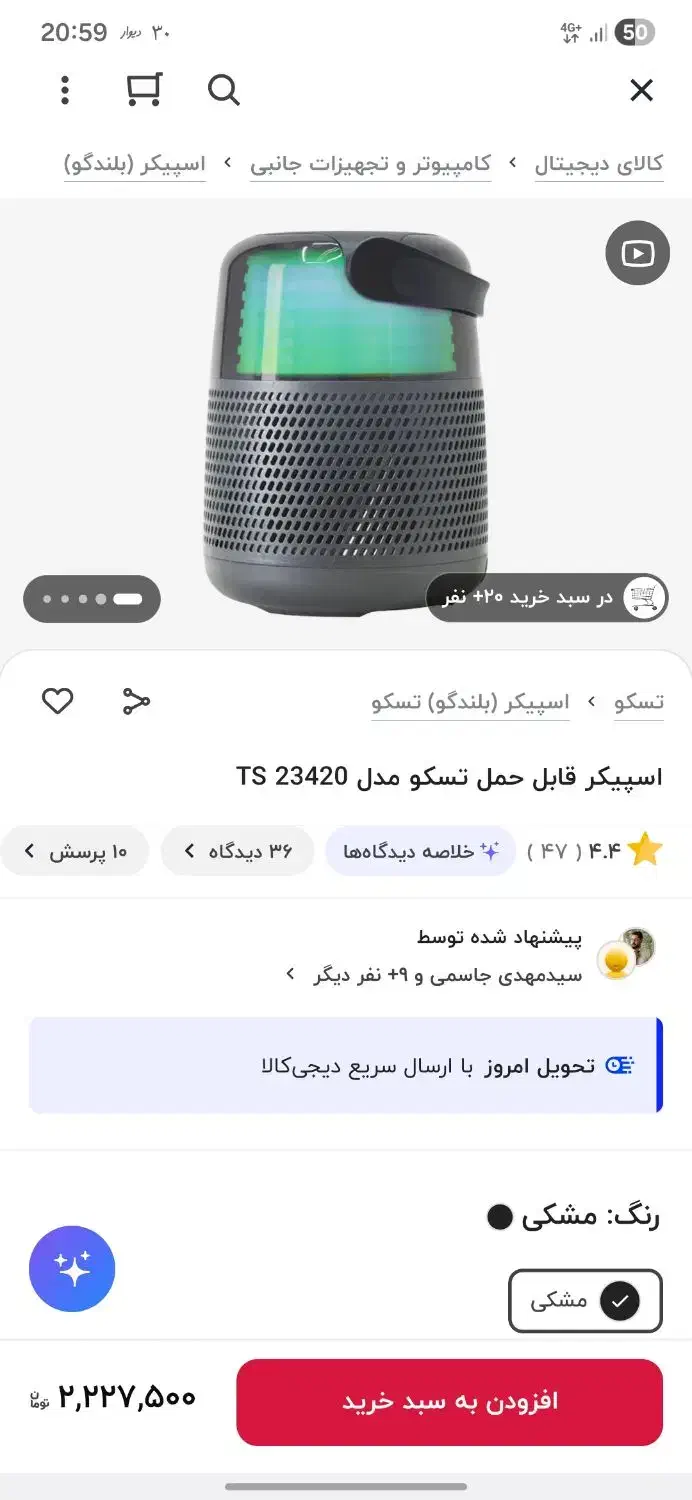Open the three-dot overflow menu
Screen dimensions: 692x1500
point(65,91)
